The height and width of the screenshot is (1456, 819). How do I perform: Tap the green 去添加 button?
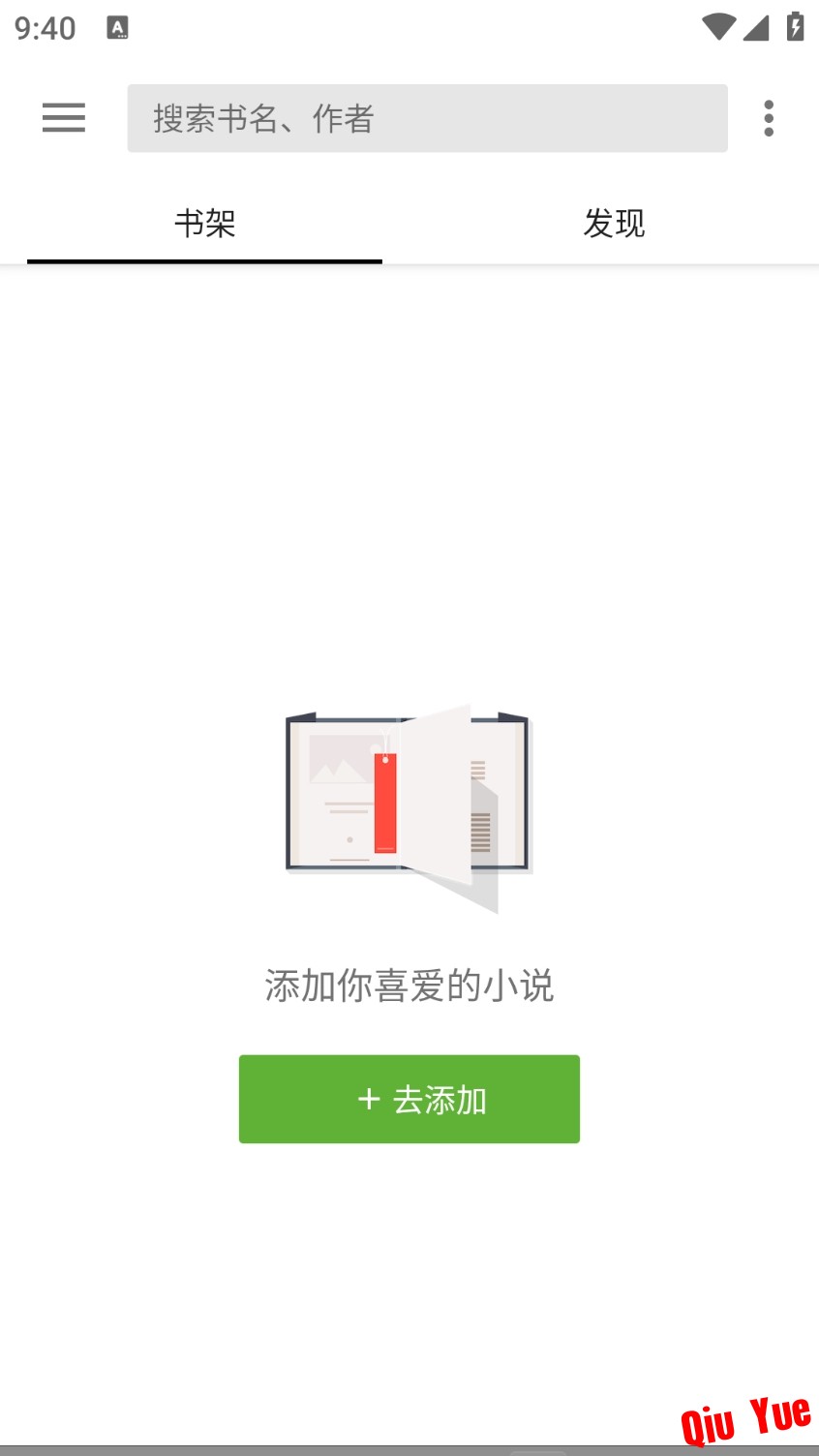(x=409, y=1099)
